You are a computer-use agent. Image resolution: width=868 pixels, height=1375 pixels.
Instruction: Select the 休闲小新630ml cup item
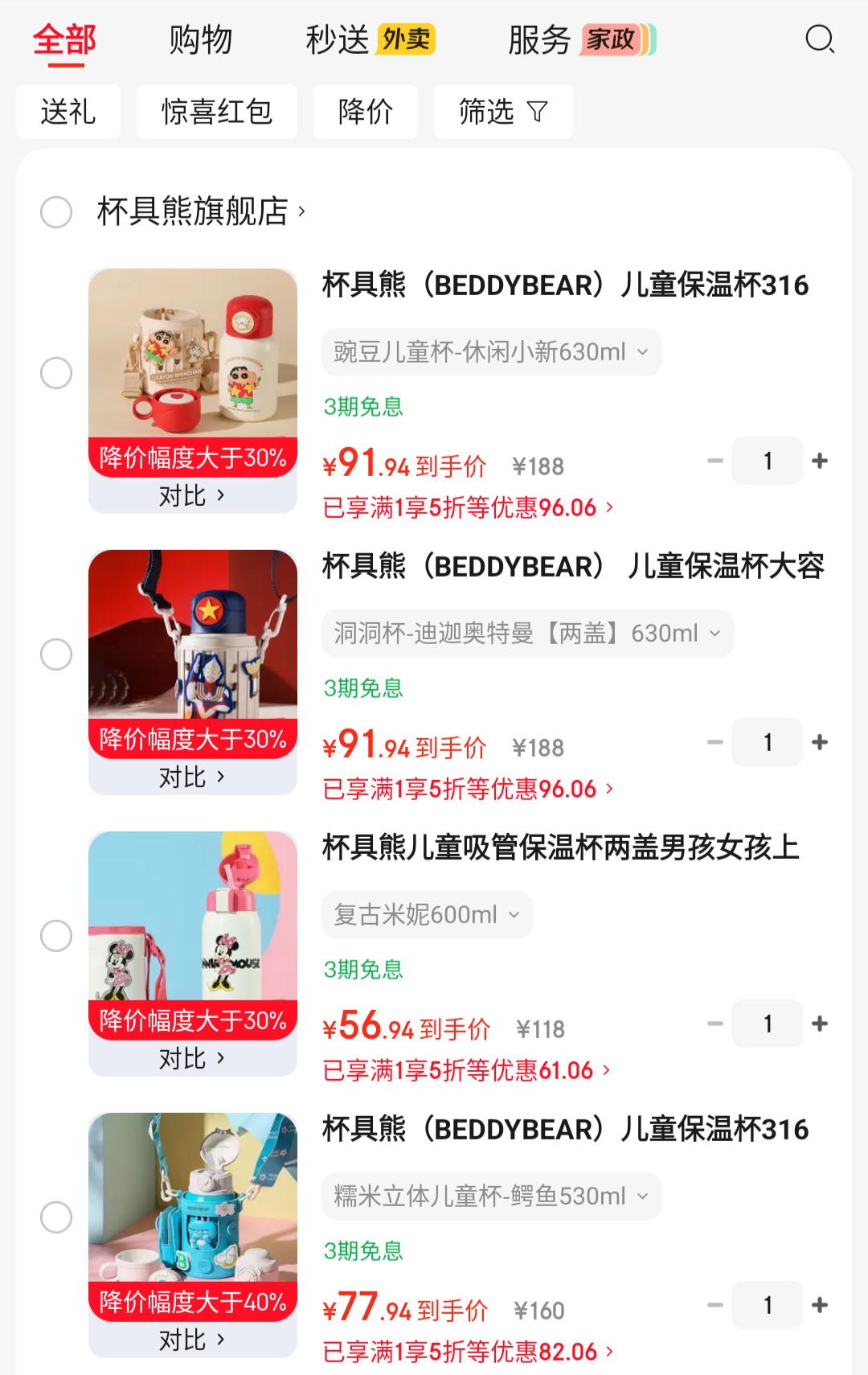pyautogui.click(x=56, y=373)
